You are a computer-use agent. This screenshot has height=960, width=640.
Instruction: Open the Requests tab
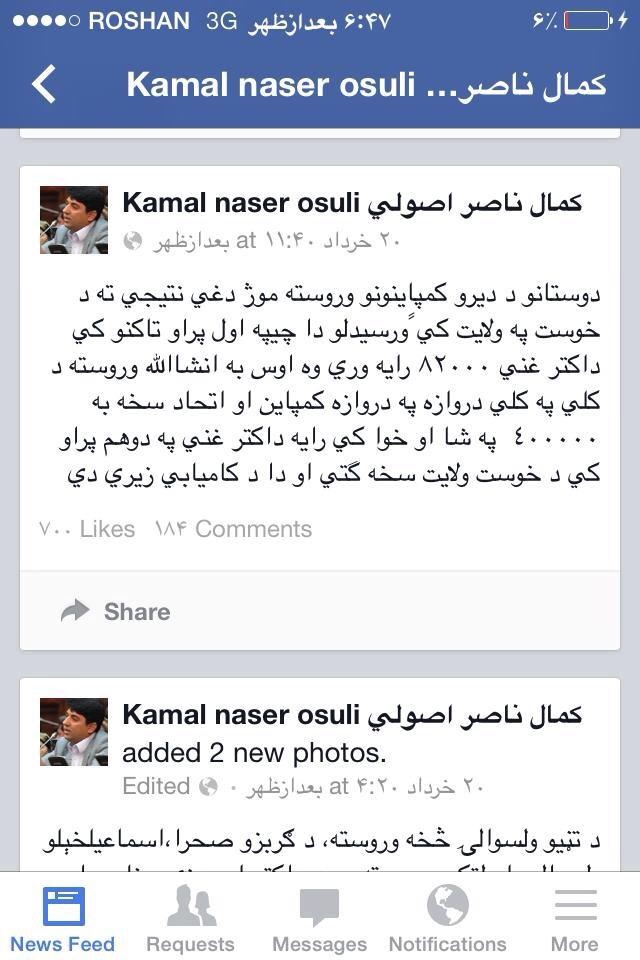[x=190, y=919]
